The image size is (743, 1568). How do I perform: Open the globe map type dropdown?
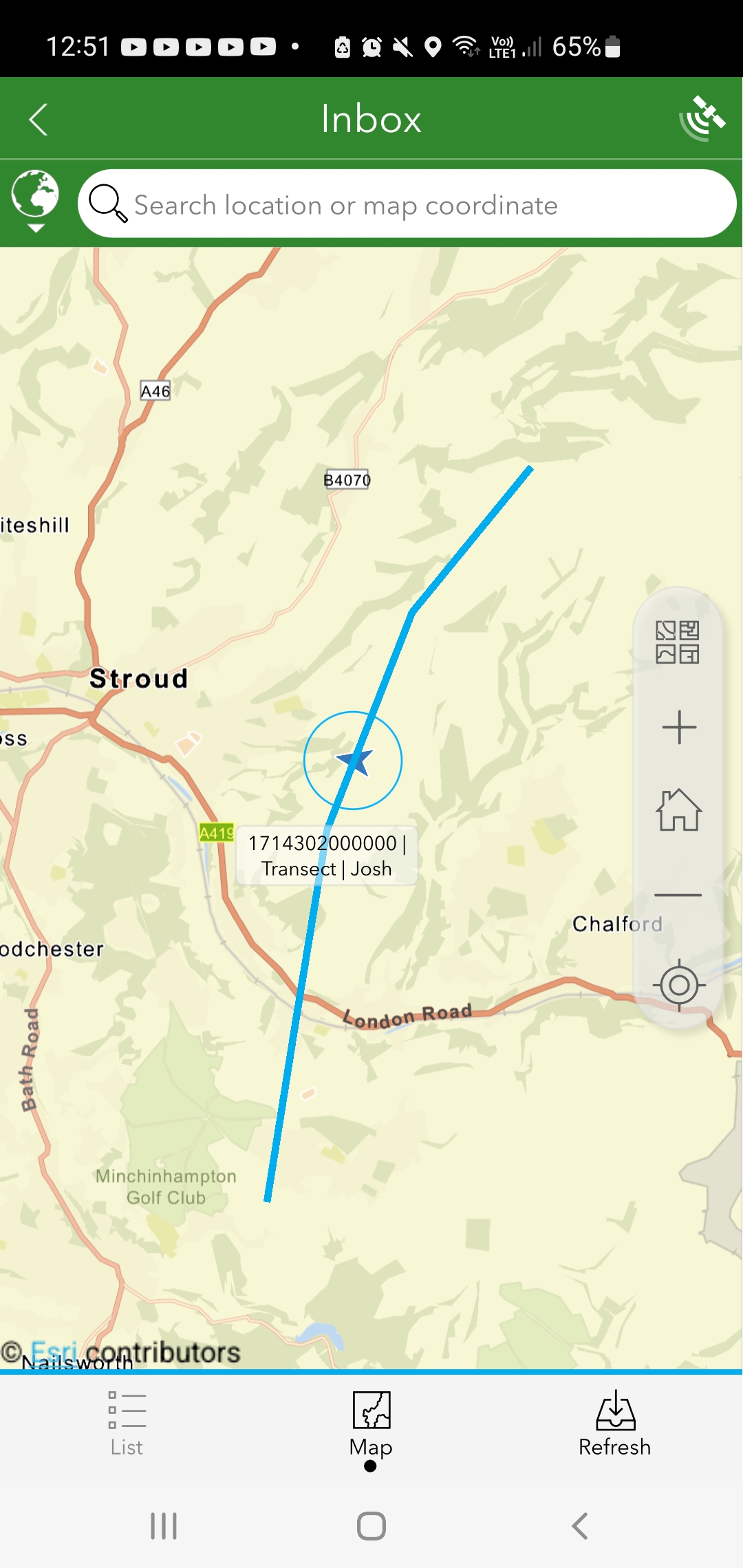point(35,200)
